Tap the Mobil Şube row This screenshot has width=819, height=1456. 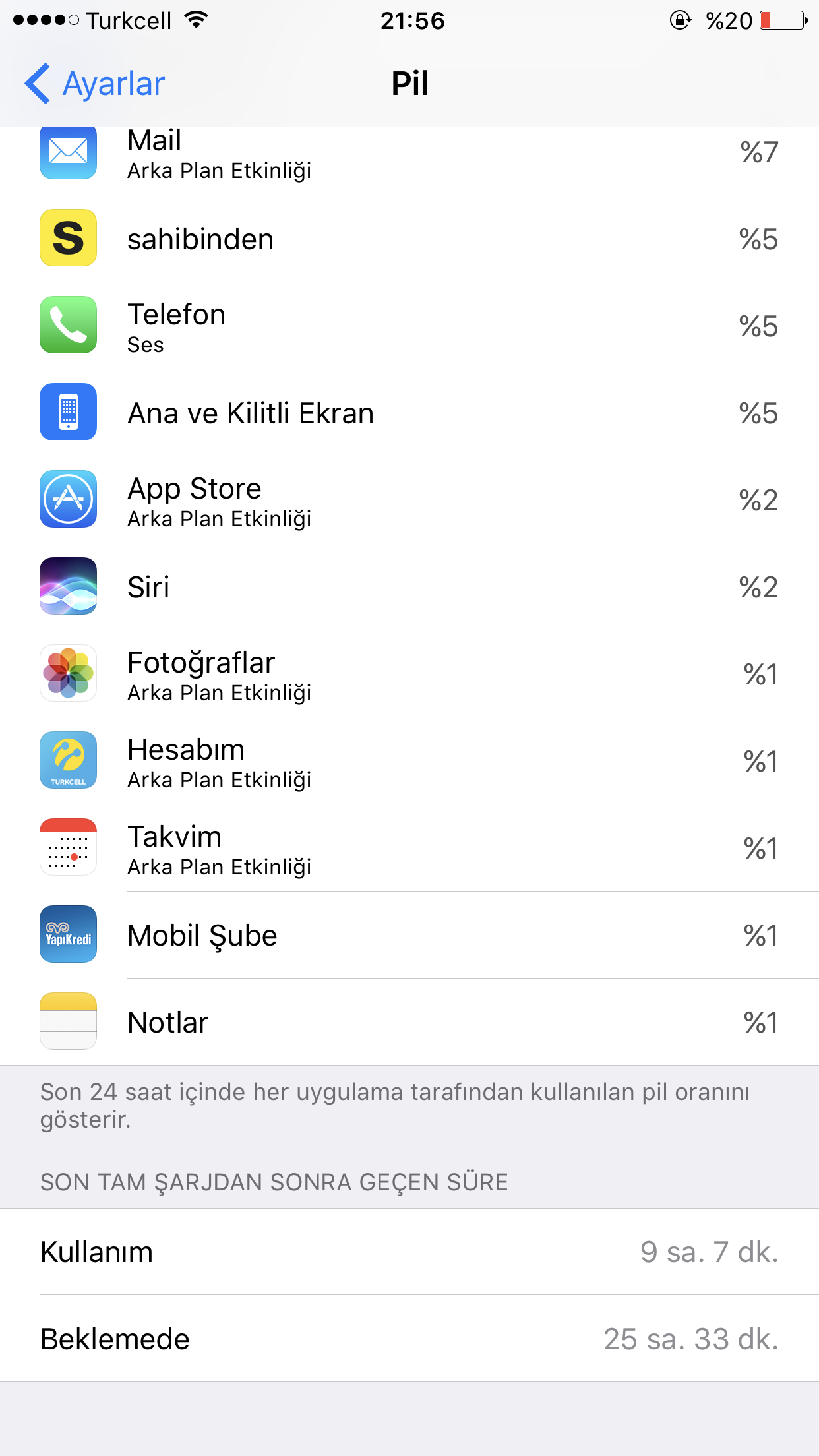point(409,935)
